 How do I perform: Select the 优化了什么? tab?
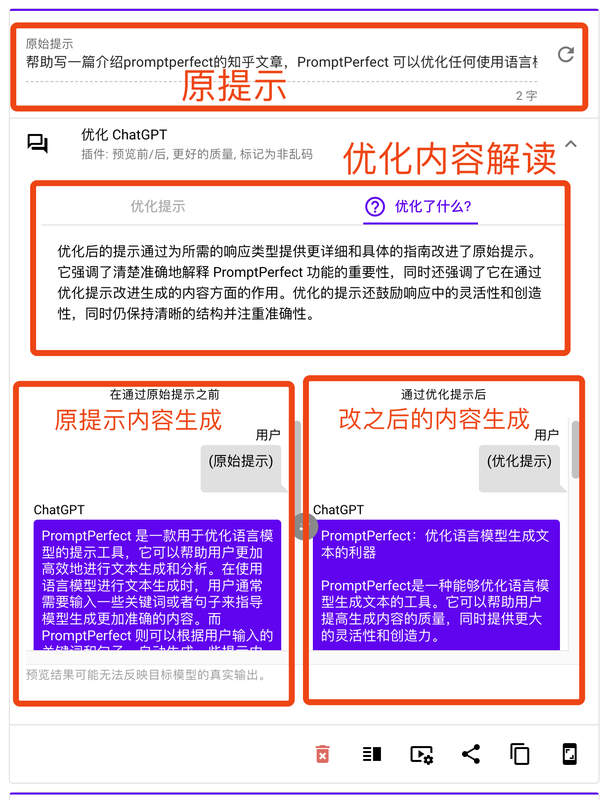[420, 207]
